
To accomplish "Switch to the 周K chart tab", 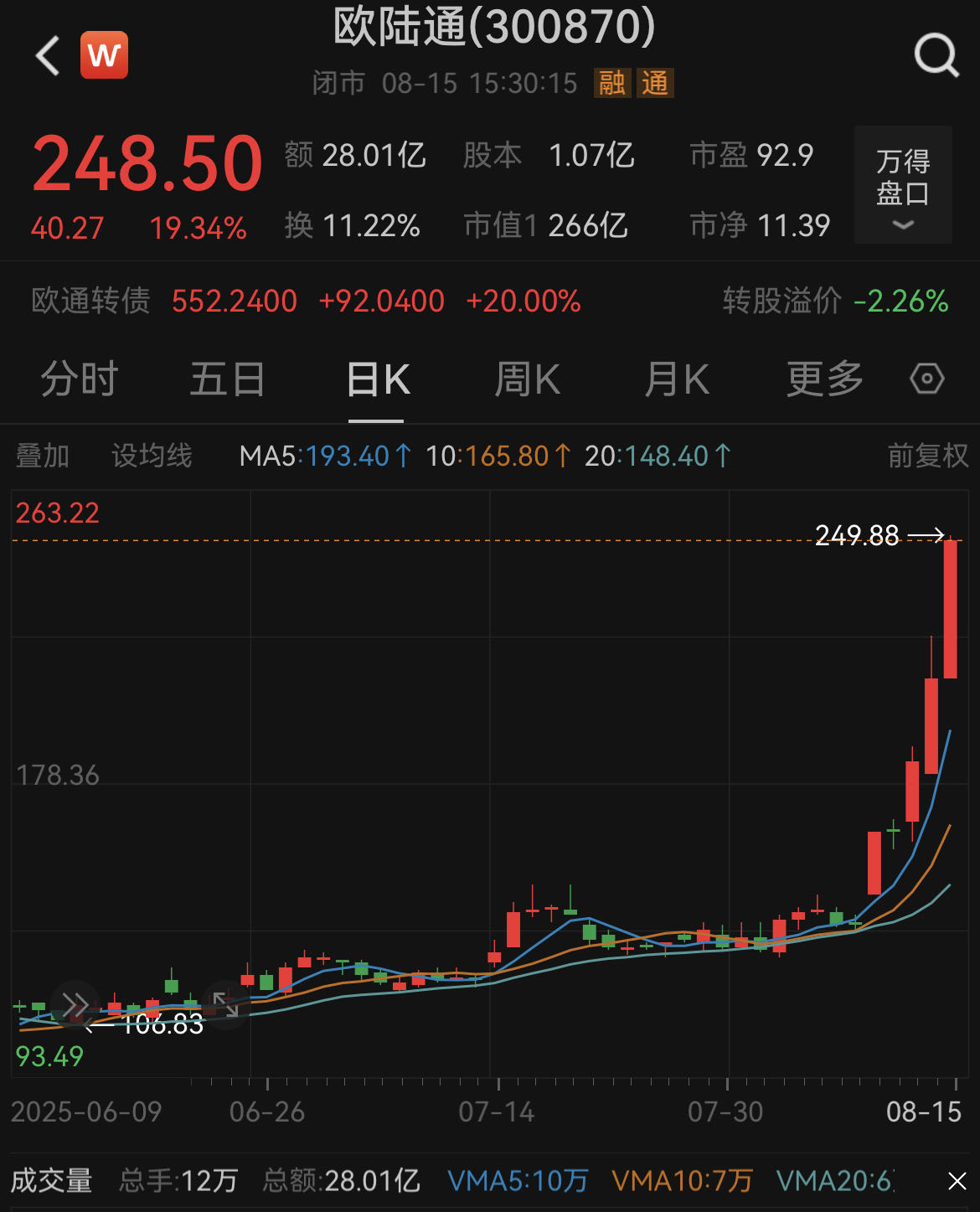I will (x=527, y=379).
